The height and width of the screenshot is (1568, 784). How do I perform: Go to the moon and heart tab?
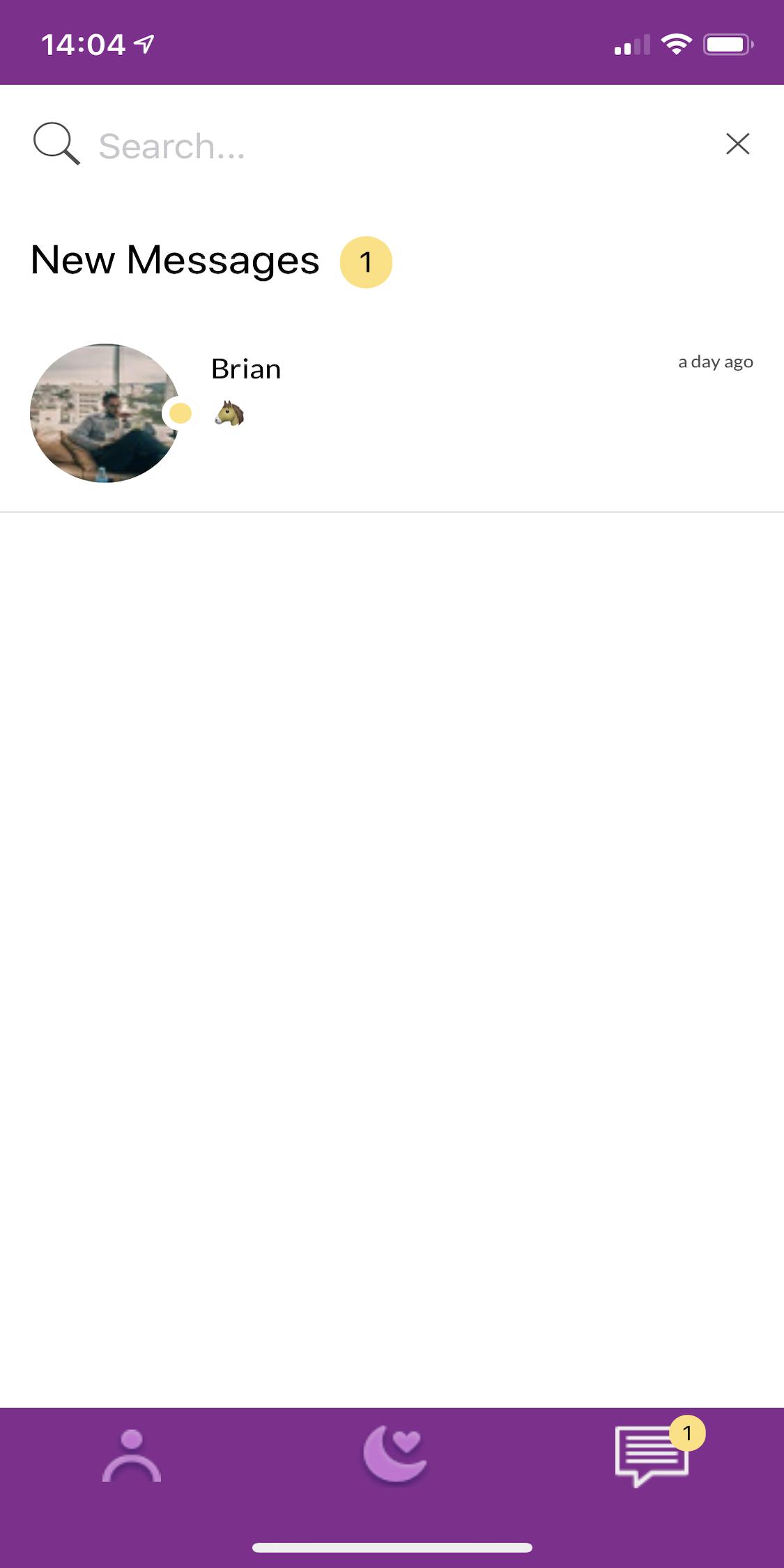point(394,1454)
